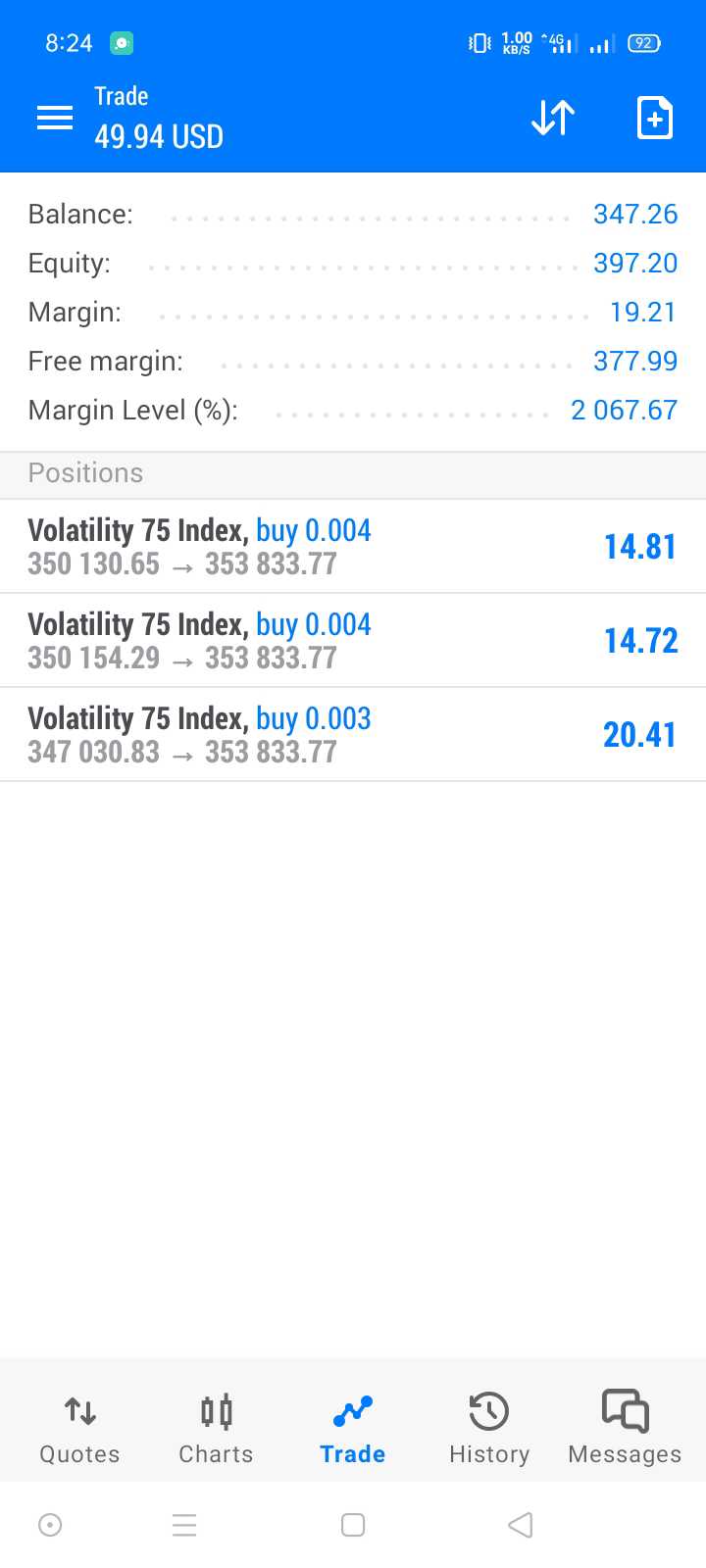706x1568 pixels.
Task: Open the buy 0.004 position with profit 14.81
Action: 353,547
